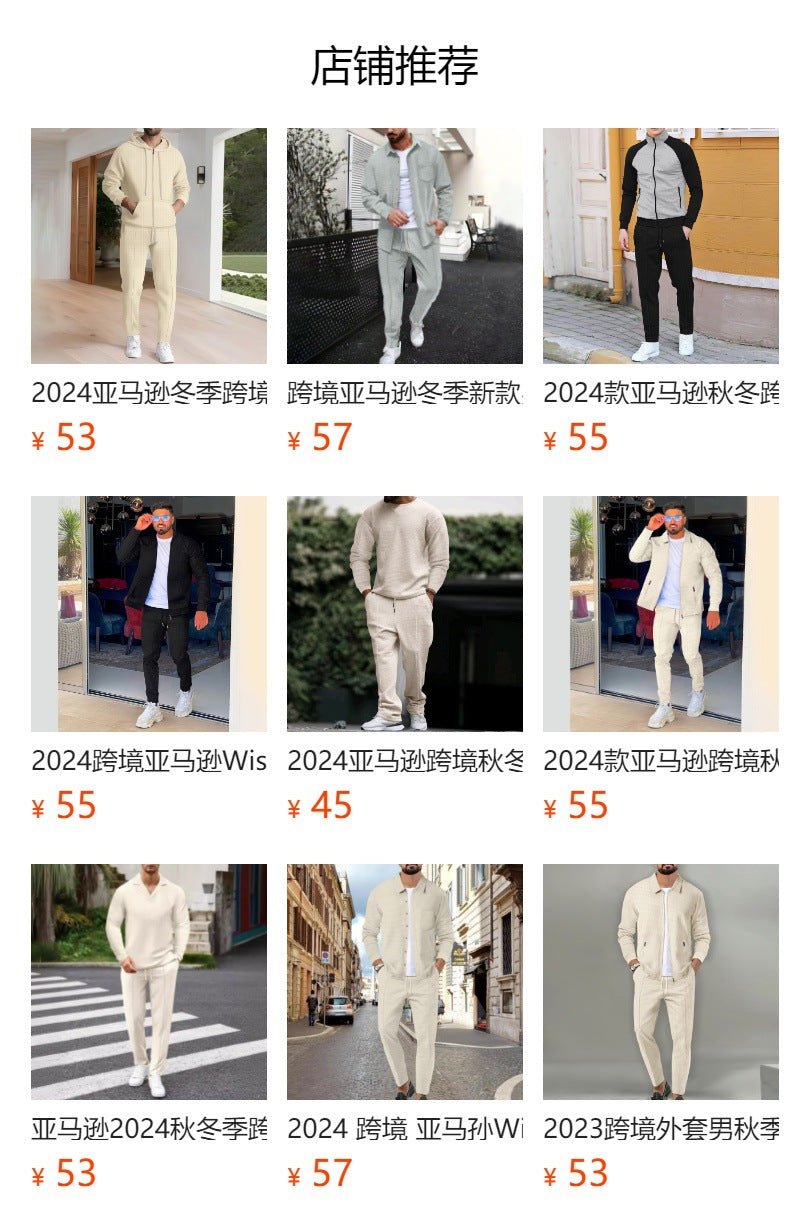790x1232 pixels.
Task: Open the product '2023跨境外套男秋季'
Action: 660,982
